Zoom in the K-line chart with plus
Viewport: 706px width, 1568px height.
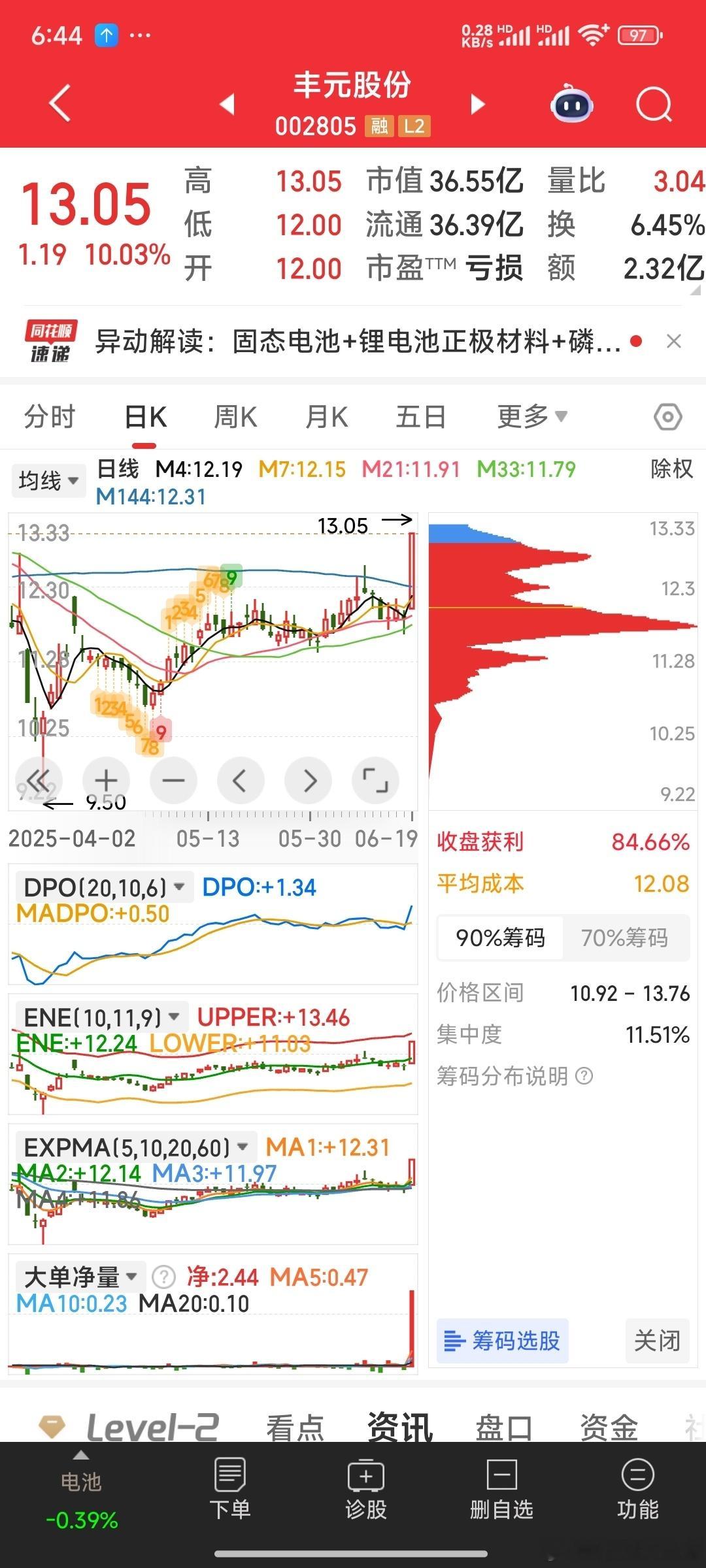coord(106,780)
